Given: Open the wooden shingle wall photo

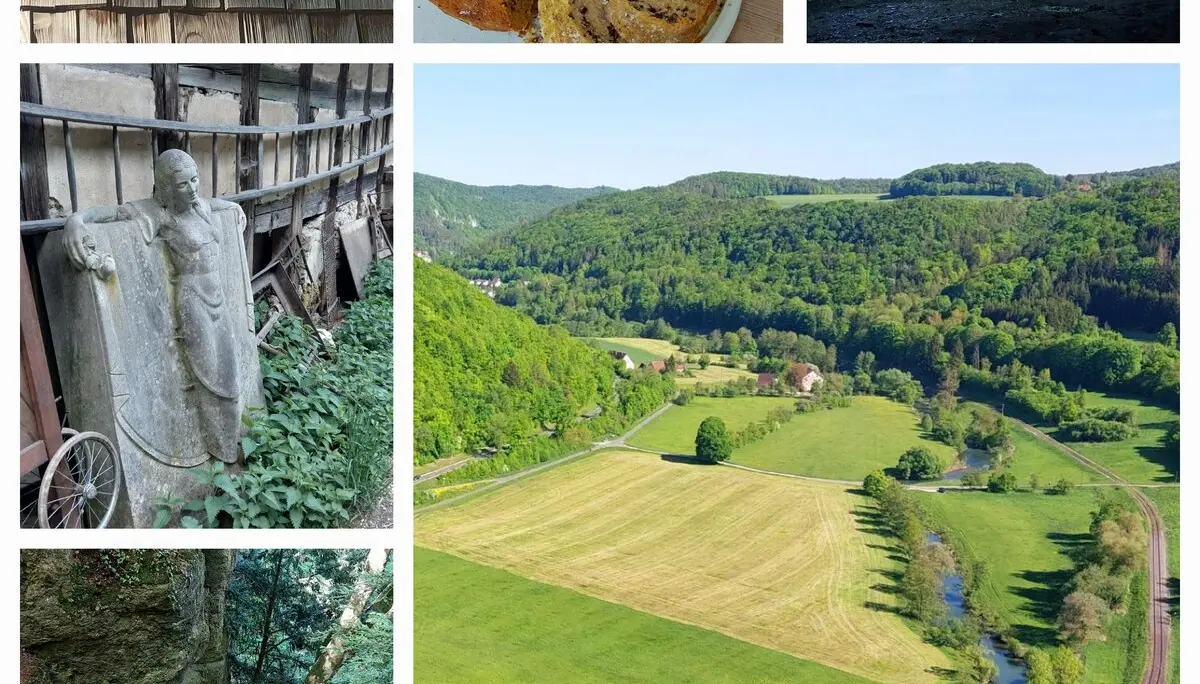Looking at the screenshot, I should [x=206, y=21].
